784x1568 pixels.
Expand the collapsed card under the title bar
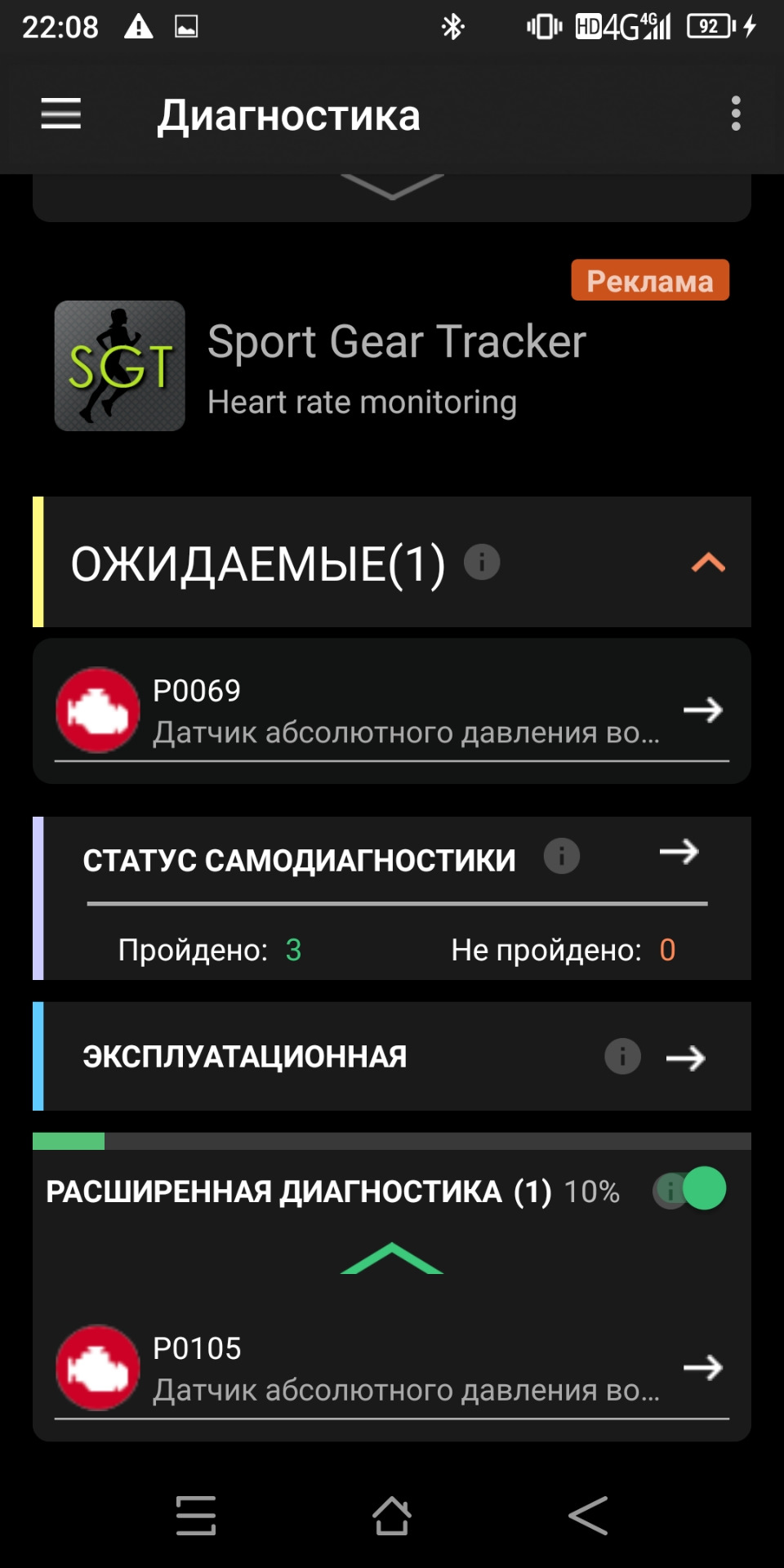pos(392,187)
